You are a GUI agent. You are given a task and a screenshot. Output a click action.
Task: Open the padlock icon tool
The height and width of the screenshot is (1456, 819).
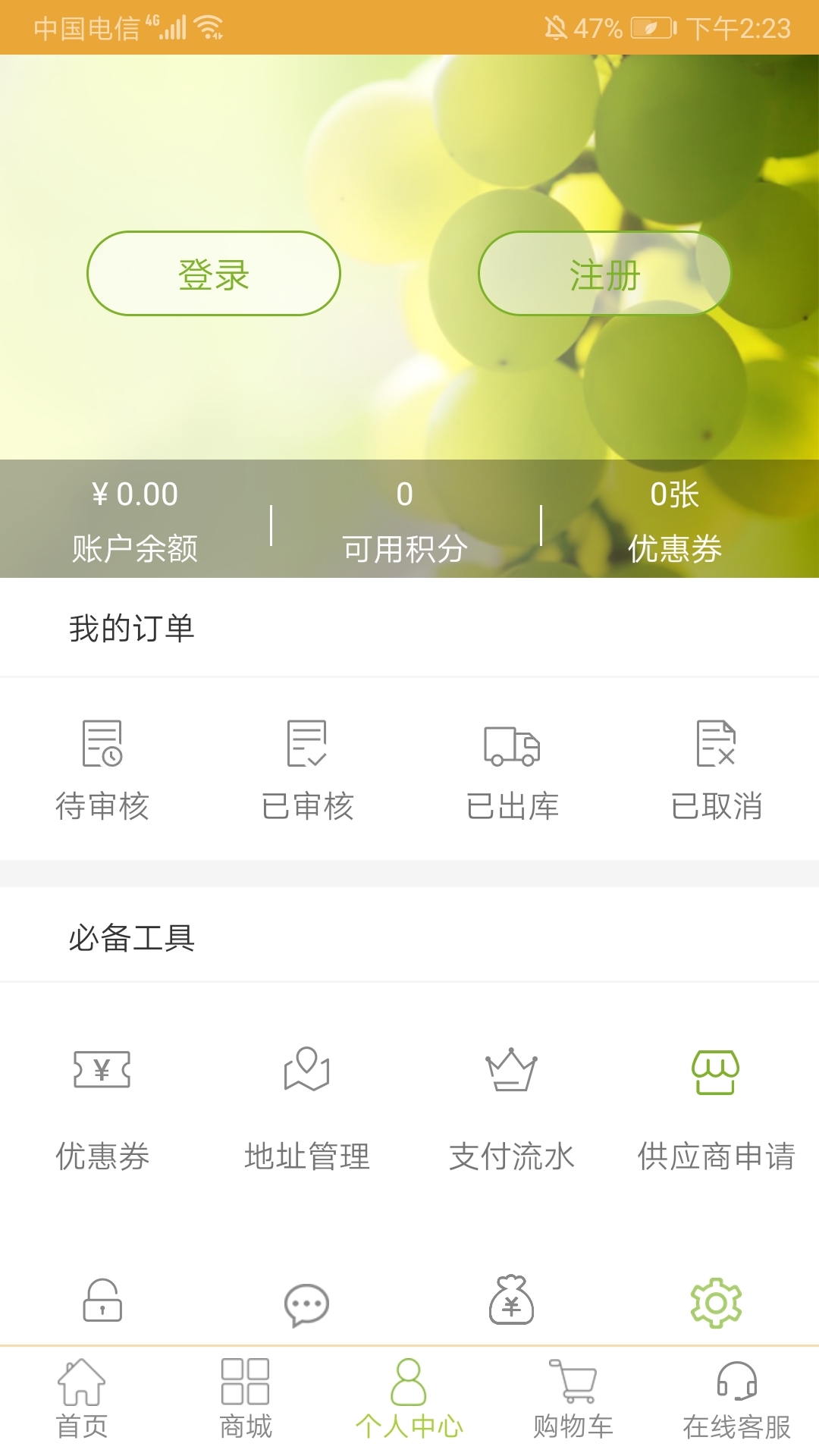pyautogui.click(x=102, y=1301)
